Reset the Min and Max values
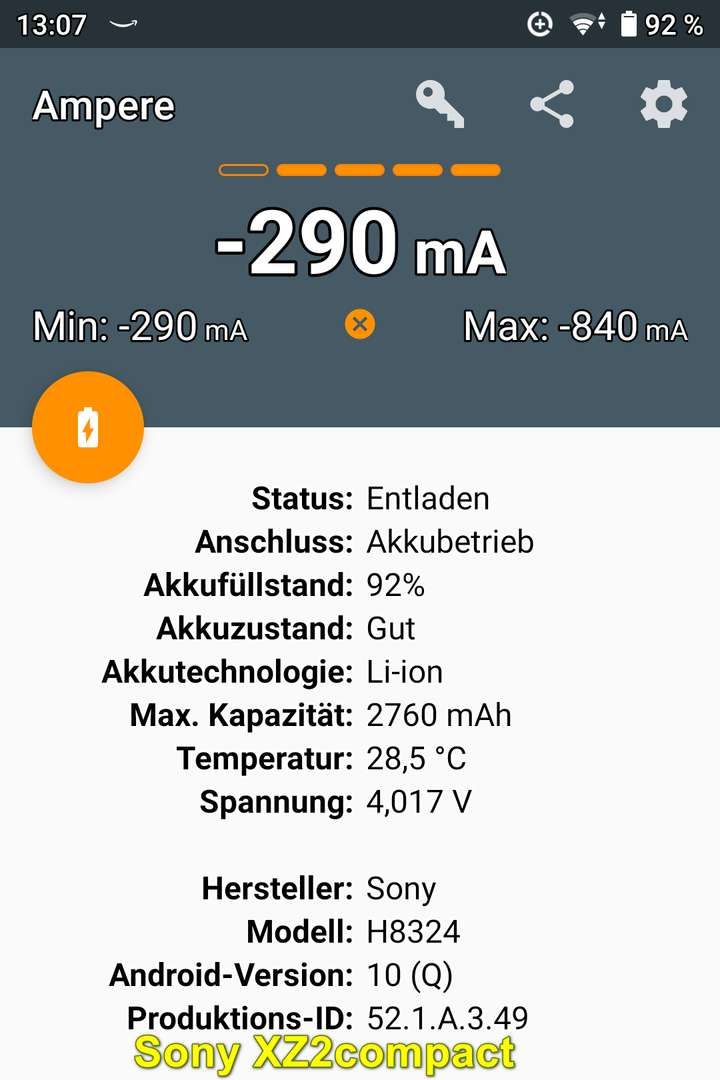Image resolution: width=720 pixels, height=1080 pixels. 360,324
